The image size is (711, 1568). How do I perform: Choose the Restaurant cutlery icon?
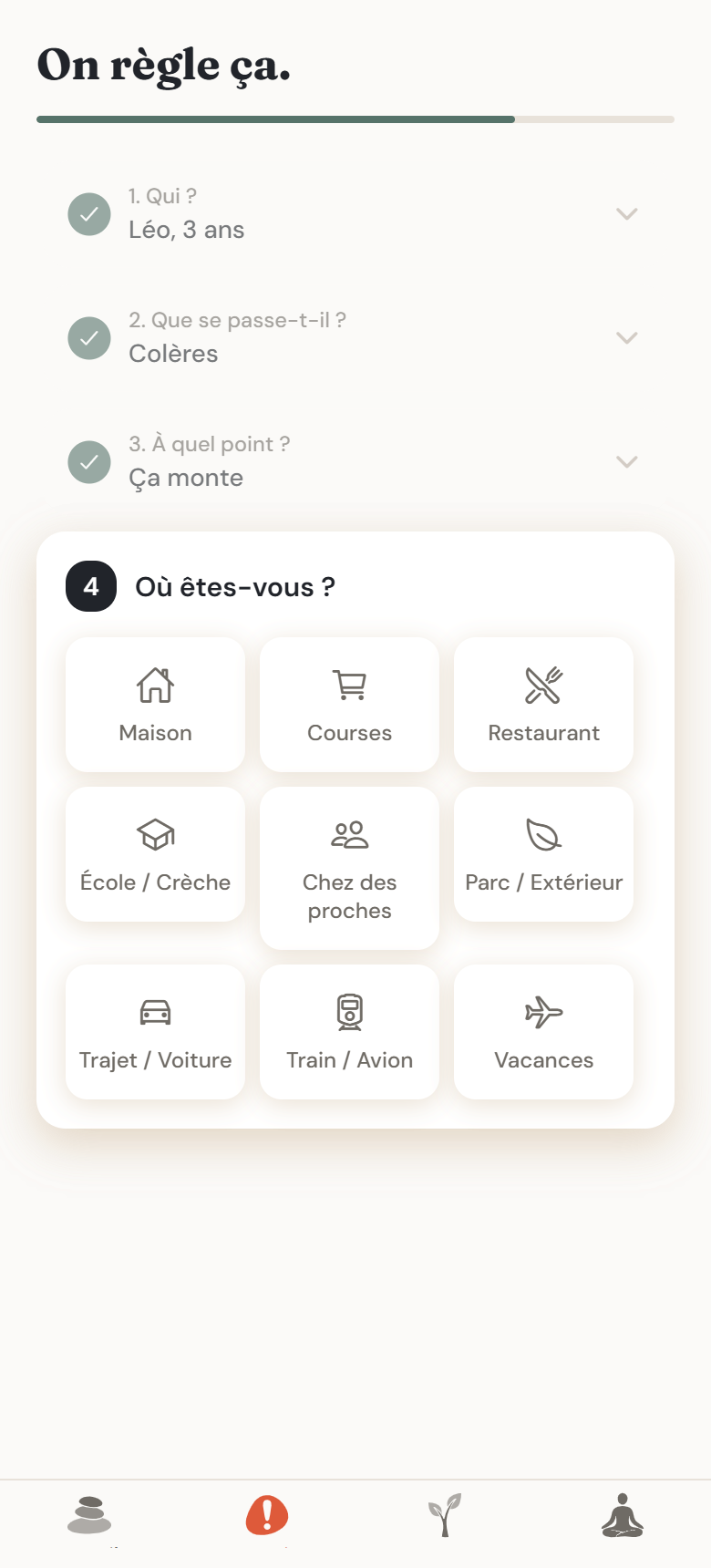pos(543,684)
